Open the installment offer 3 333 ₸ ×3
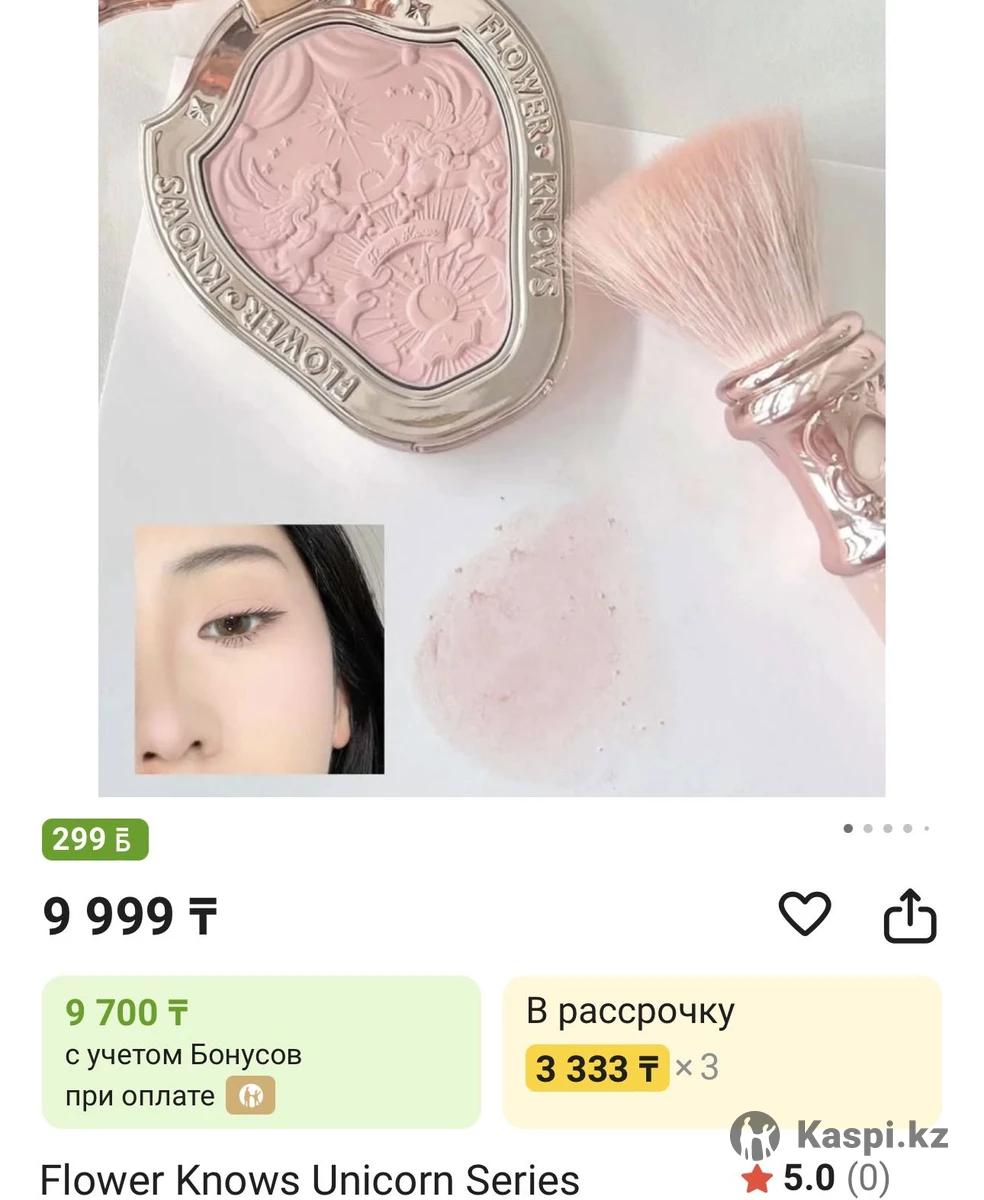 point(720,1051)
